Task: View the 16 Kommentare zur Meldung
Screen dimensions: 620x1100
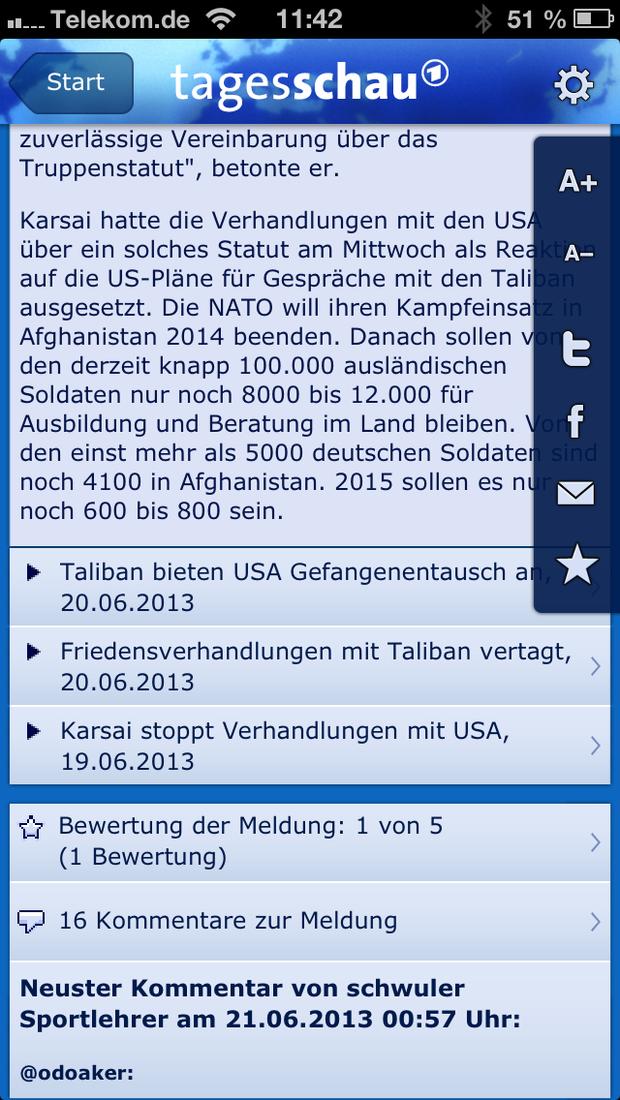Action: (x=310, y=921)
